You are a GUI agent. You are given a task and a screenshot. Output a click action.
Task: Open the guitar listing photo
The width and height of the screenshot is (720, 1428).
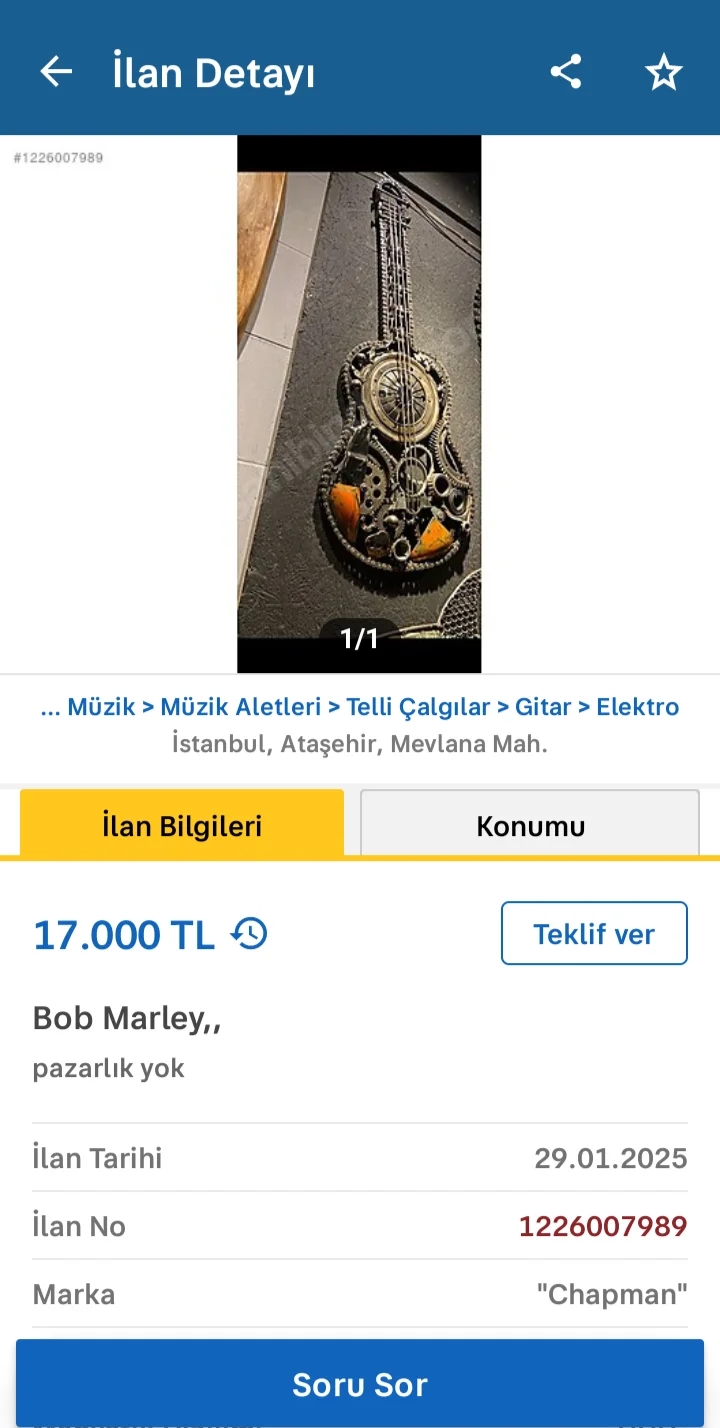pos(359,404)
